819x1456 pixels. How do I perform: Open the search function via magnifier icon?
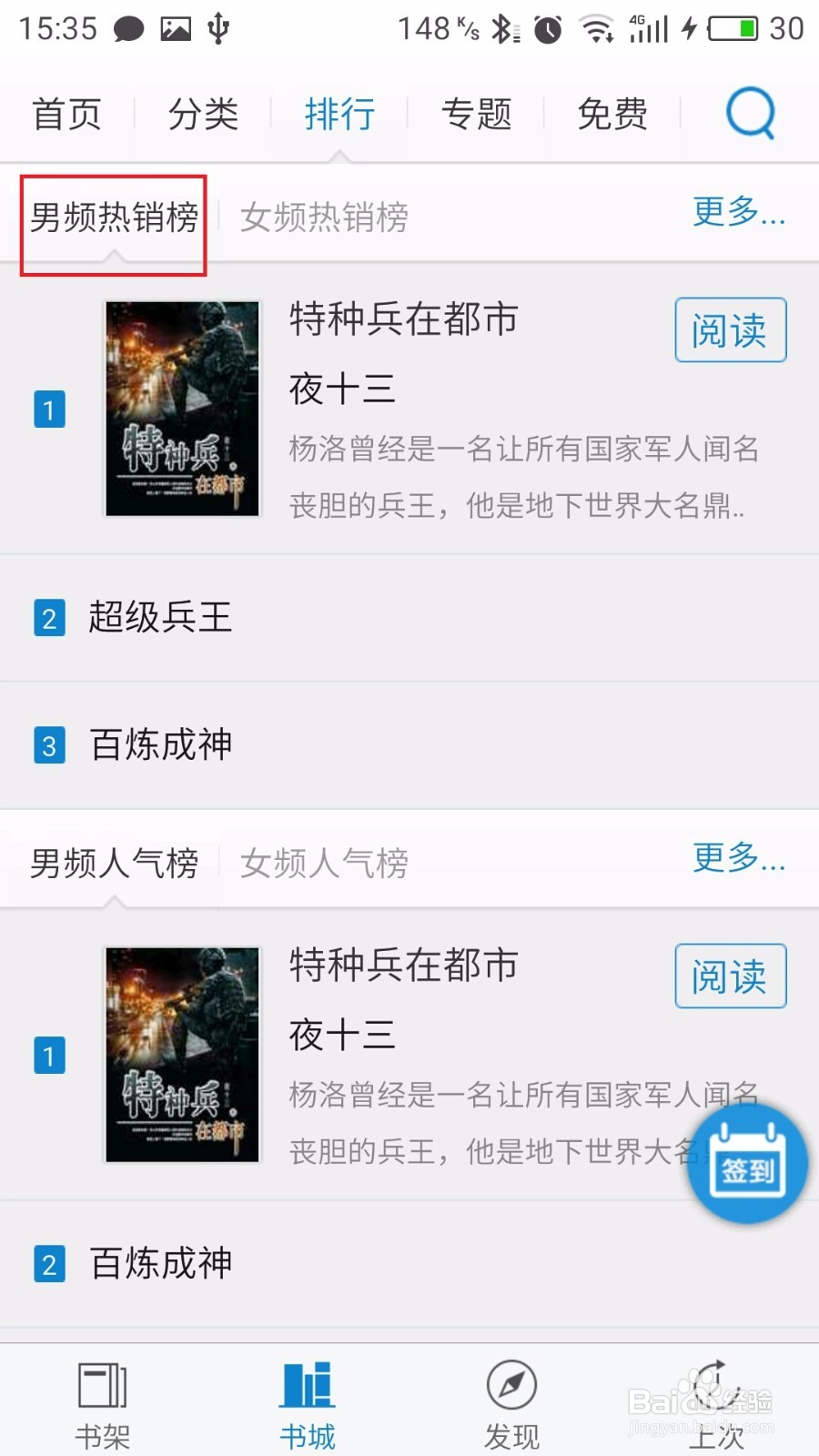748,114
